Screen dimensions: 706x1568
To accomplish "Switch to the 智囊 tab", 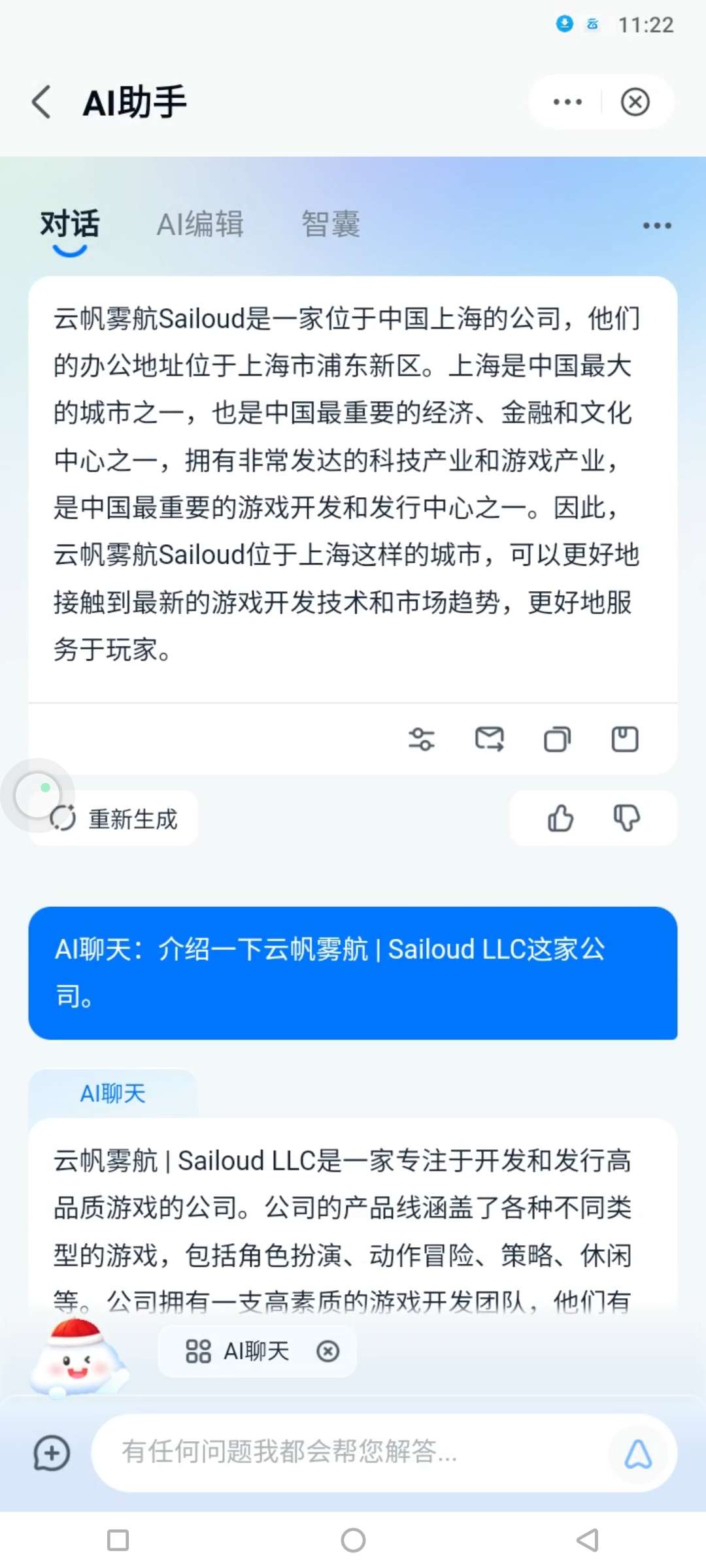I will click(x=331, y=224).
